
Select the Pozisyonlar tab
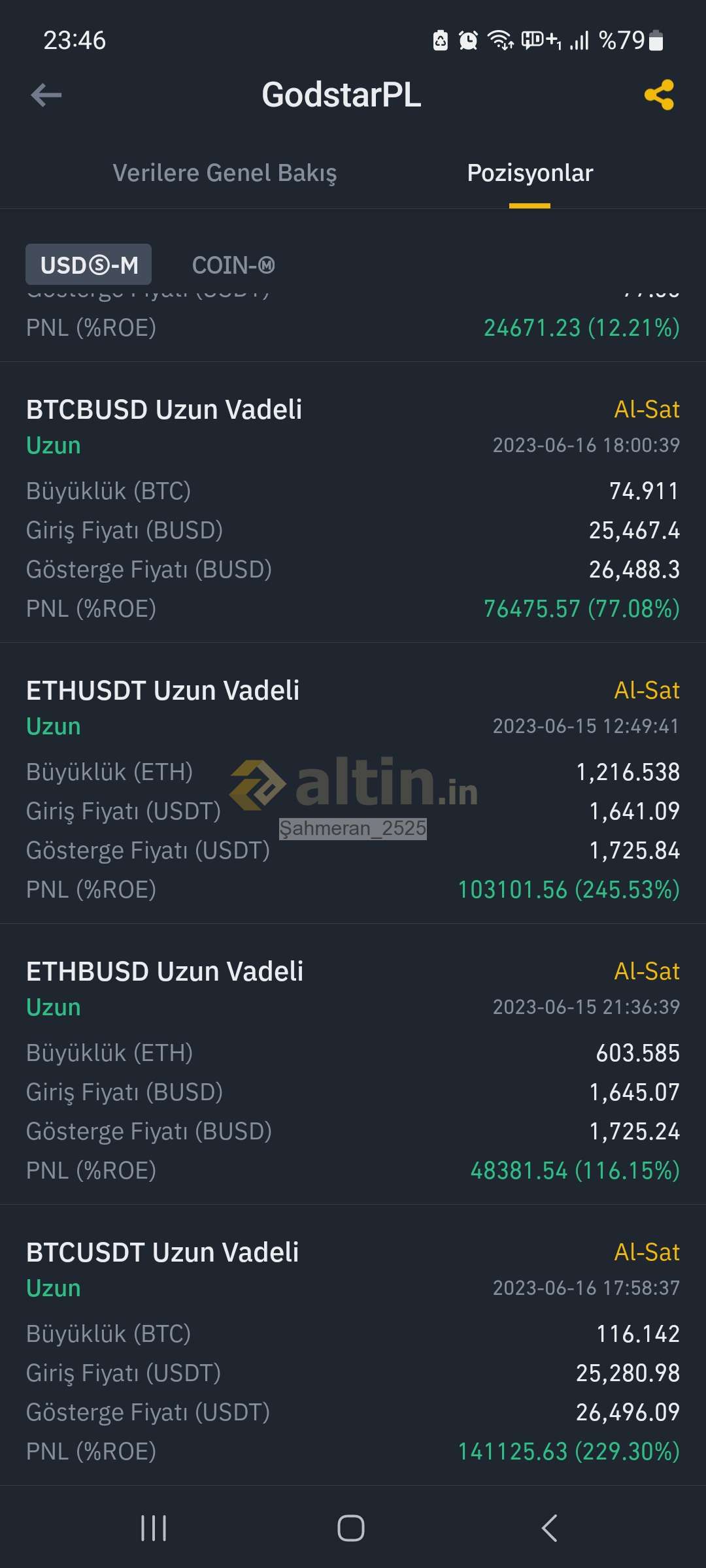530,173
